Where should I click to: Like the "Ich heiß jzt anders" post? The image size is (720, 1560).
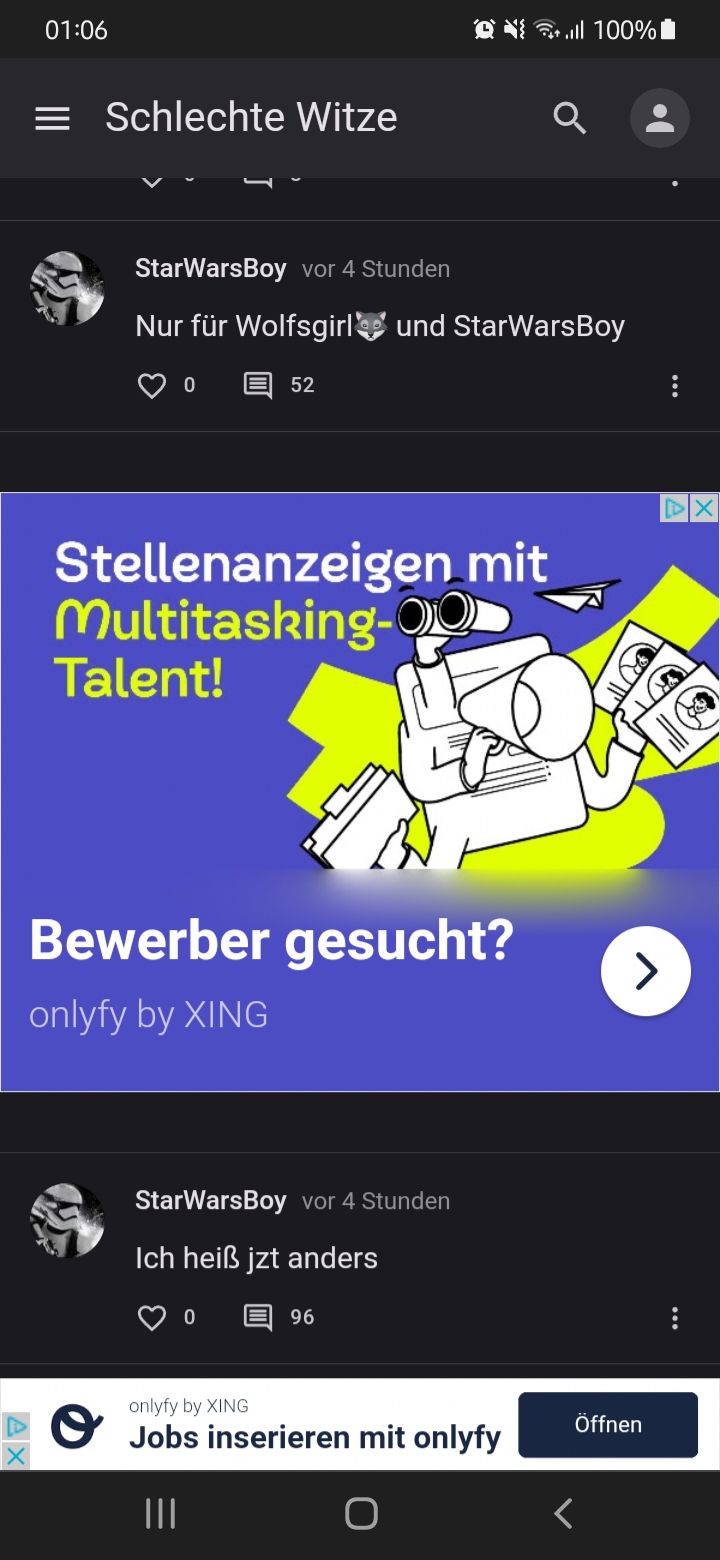point(152,1318)
